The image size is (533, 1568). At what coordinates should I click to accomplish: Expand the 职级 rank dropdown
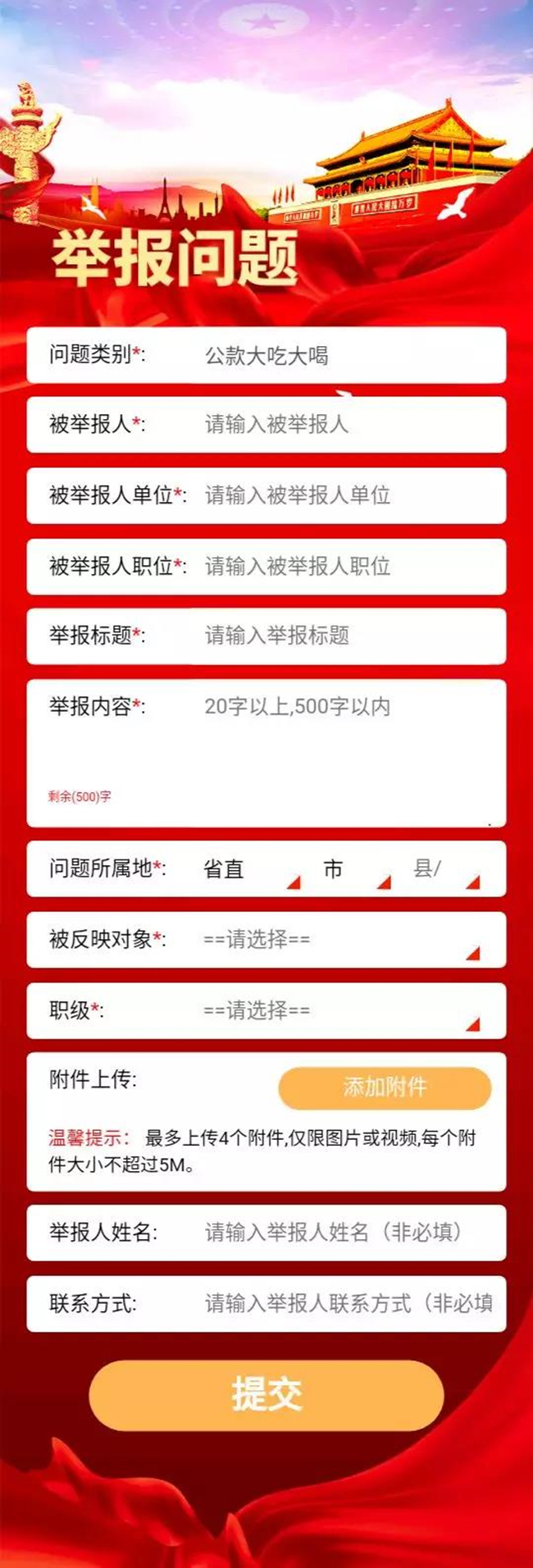coord(340,1010)
